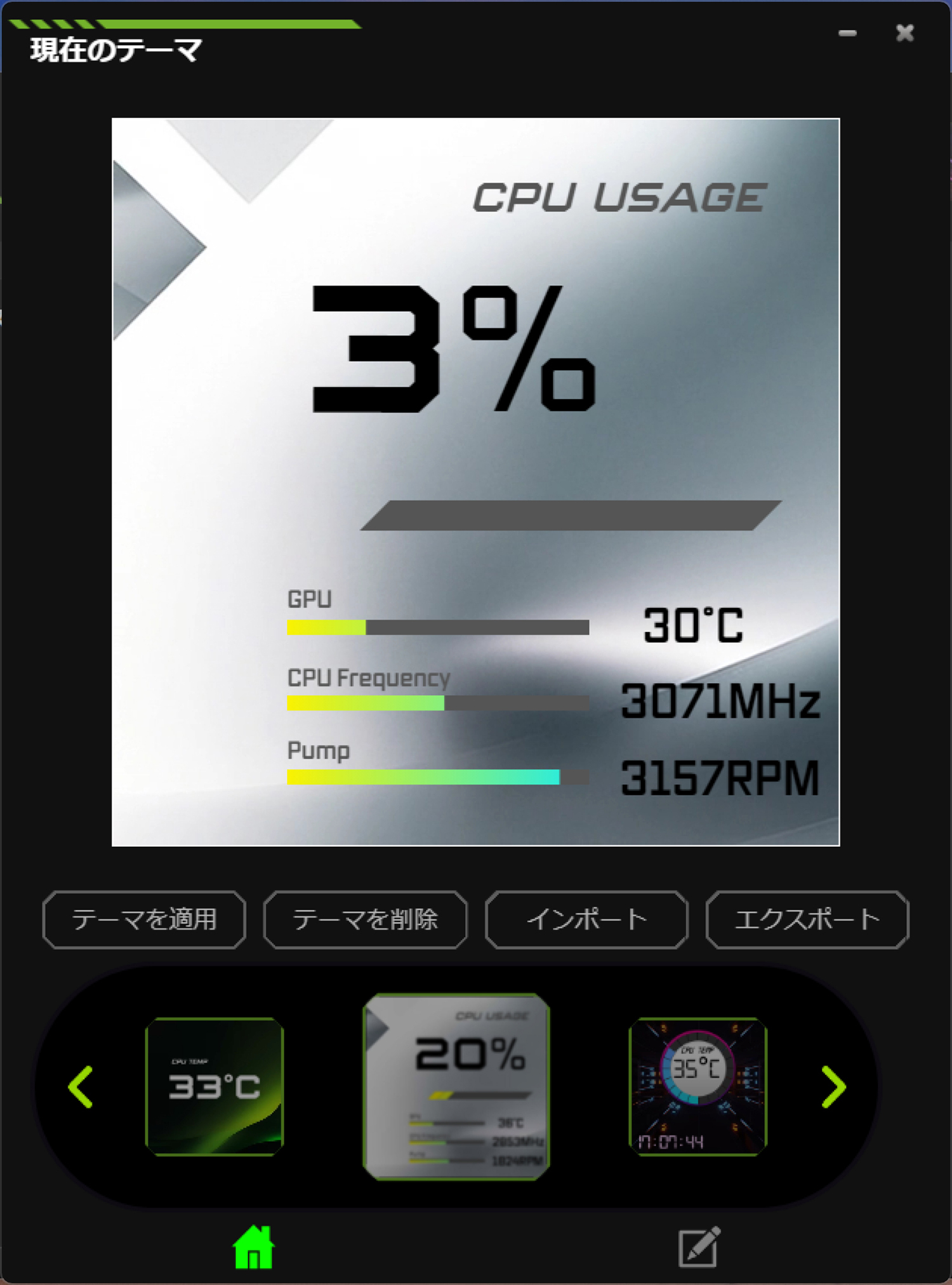Minimize the theme window
The width and height of the screenshot is (952, 1285).
(x=847, y=33)
